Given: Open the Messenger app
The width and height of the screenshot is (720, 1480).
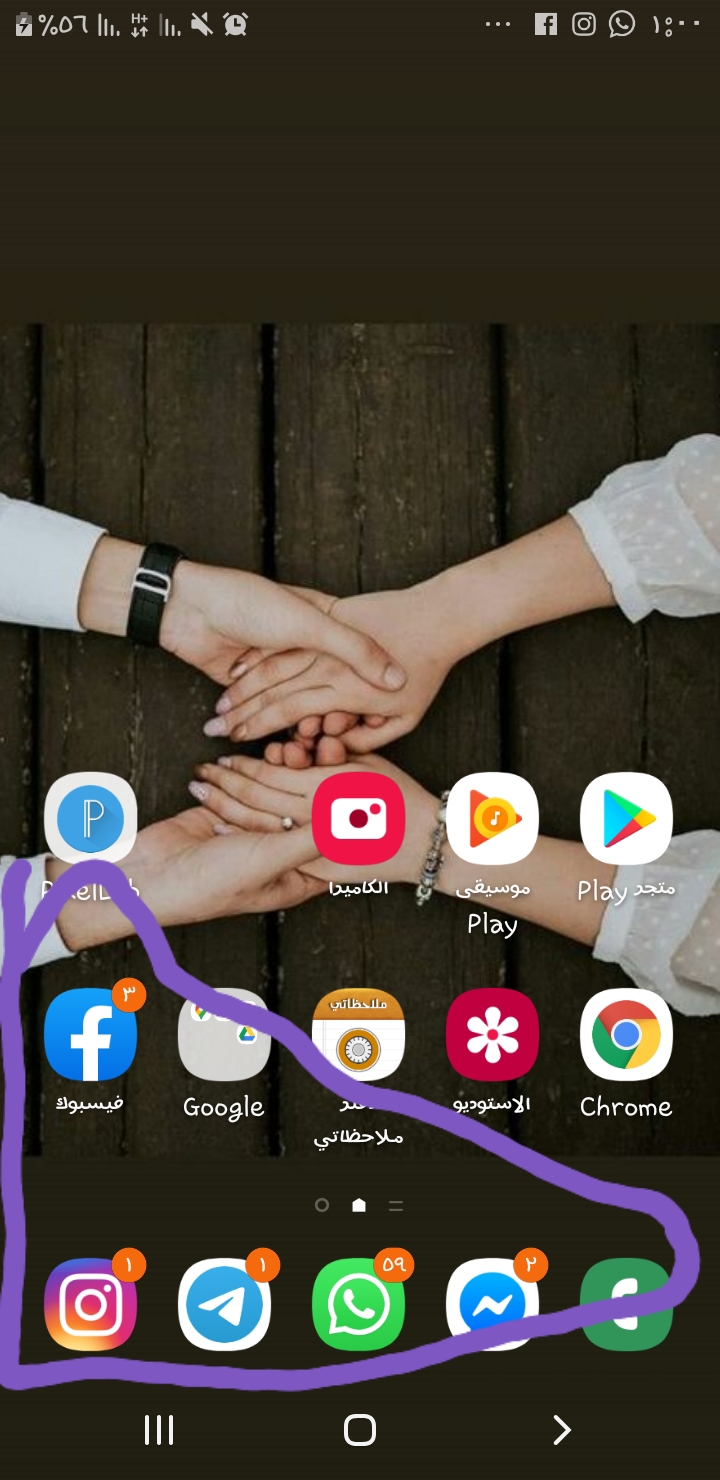Looking at the screenshot, I should [492, 1304].
